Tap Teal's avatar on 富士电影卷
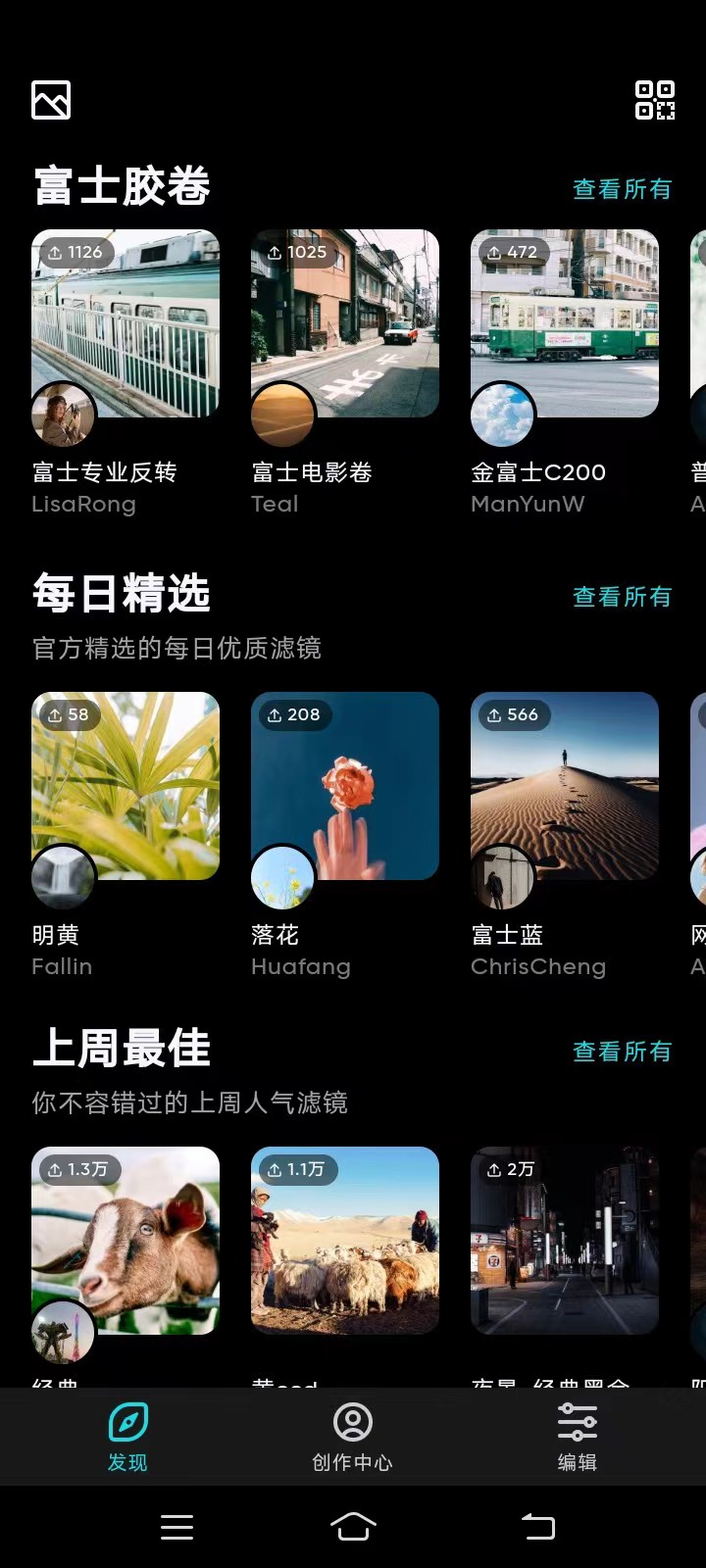The width and height of the screenshot is (706, 1568). pyautogui.click(x=282, y=415)
